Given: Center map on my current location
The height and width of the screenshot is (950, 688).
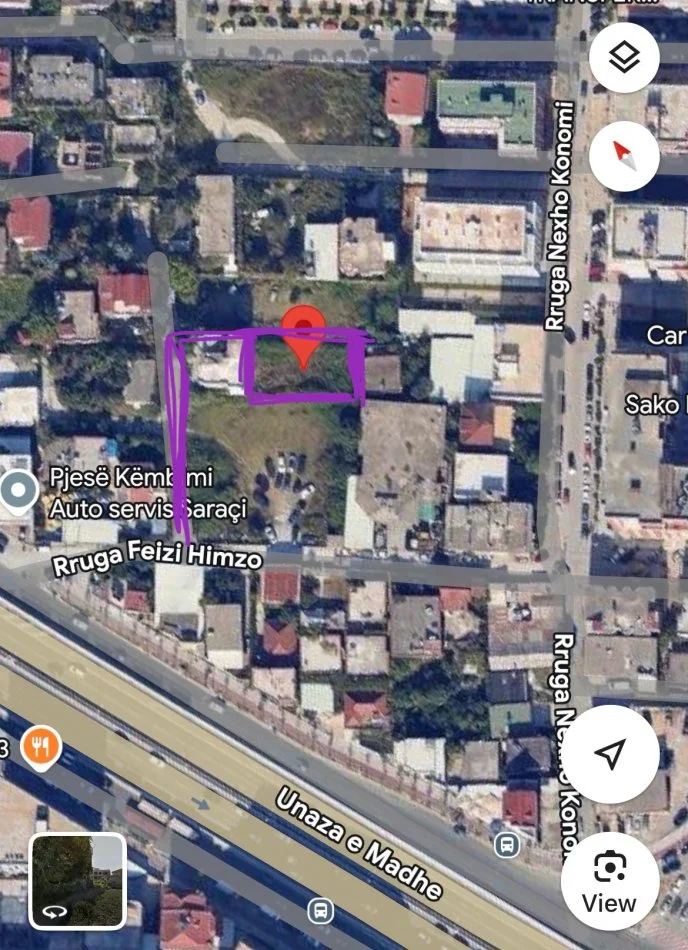Looking at the screenshot, I should click(609, 754).
